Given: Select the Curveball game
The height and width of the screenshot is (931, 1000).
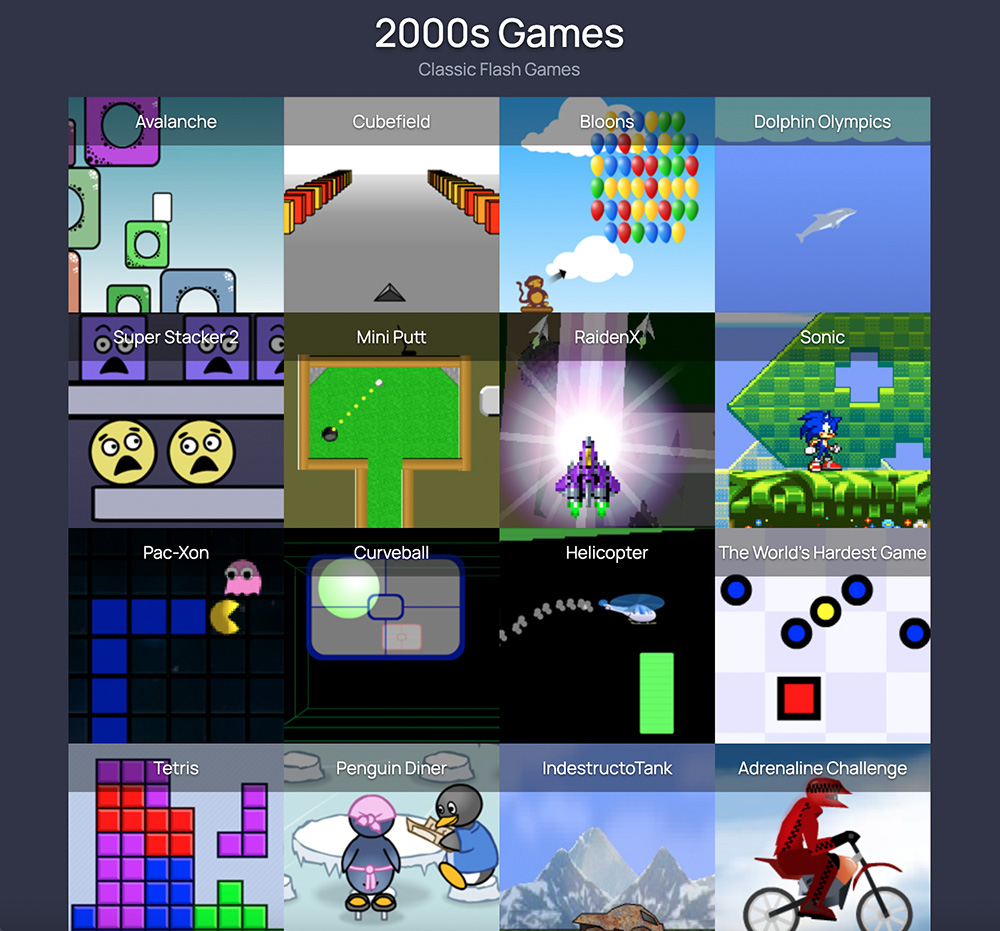Looking at the screenshot, I should [x=391, y=636].
